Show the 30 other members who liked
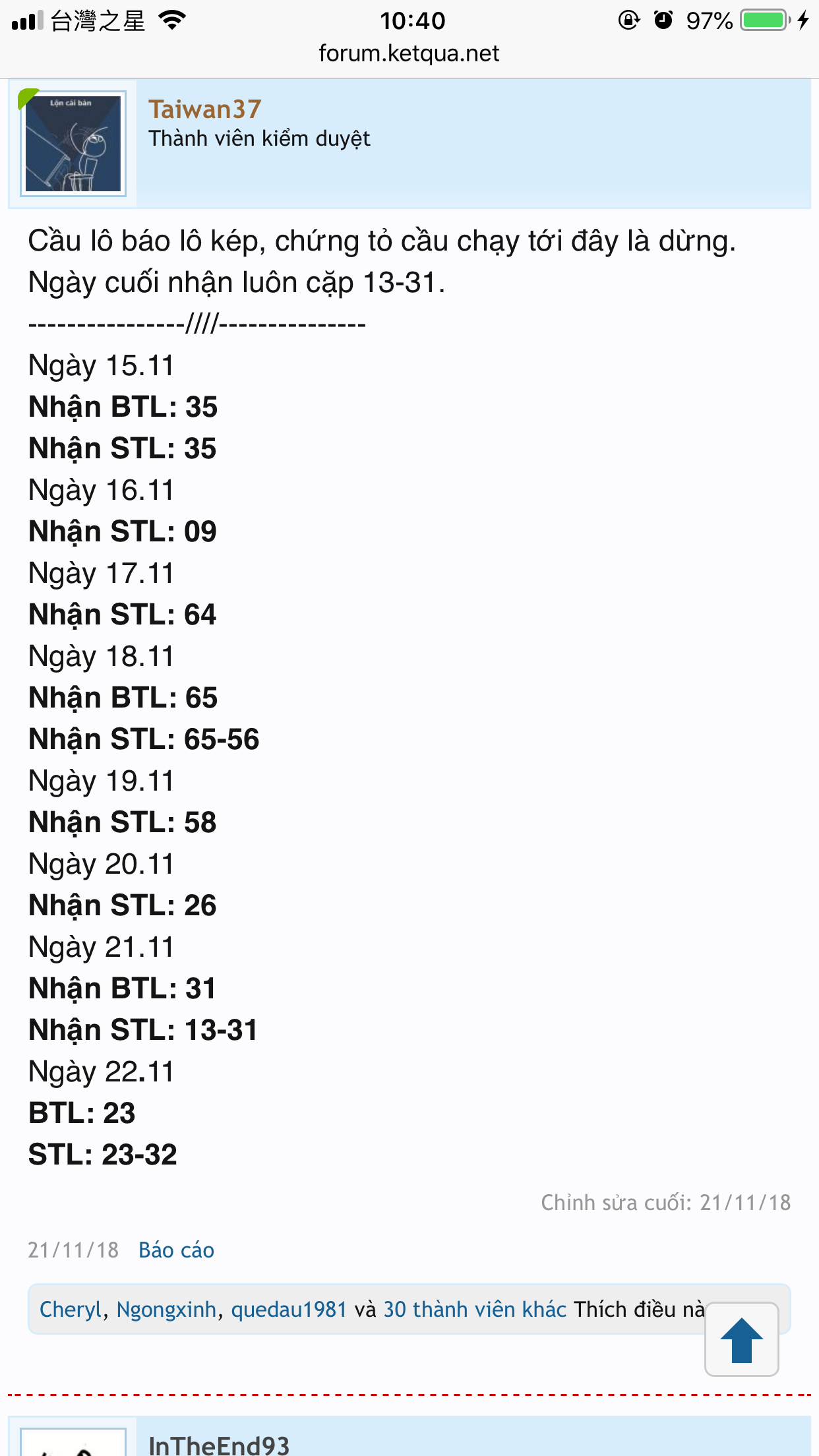 (475, 1309)
